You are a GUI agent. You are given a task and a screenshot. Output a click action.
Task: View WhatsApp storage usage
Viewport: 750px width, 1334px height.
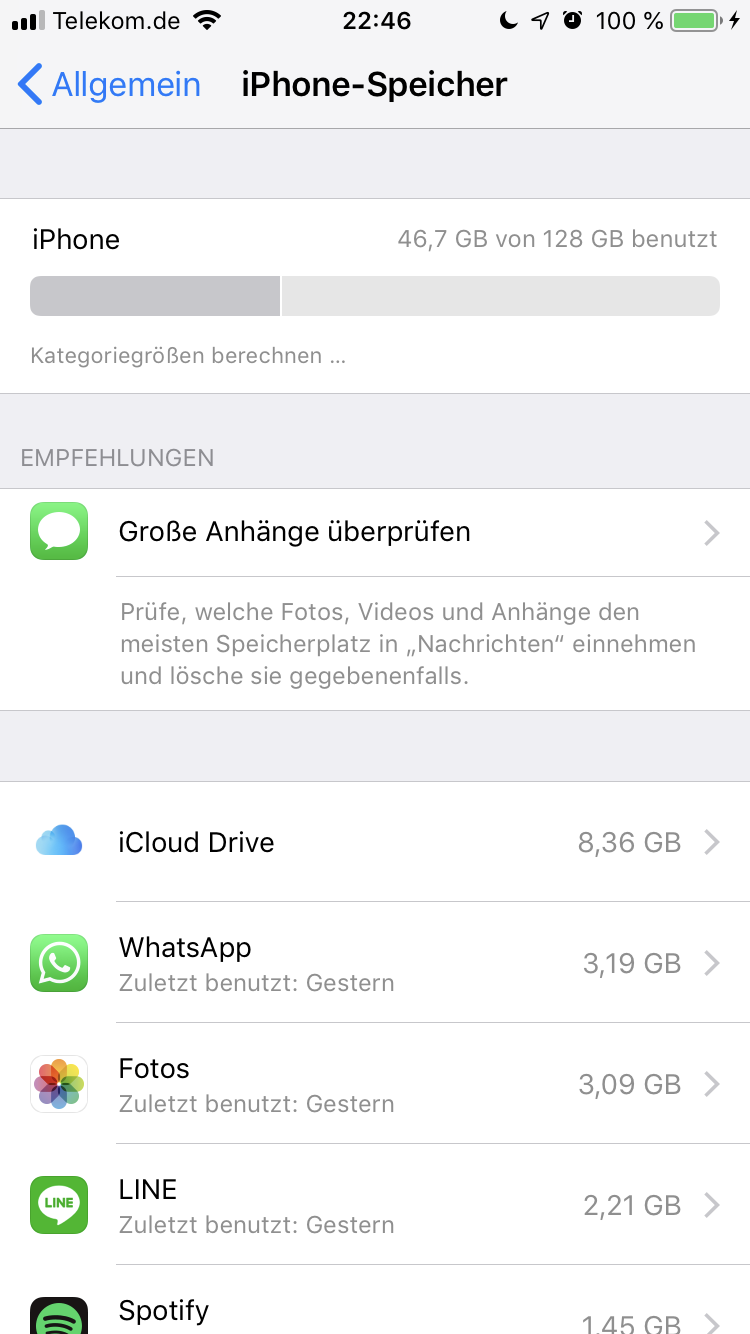(x=375, y=963)
